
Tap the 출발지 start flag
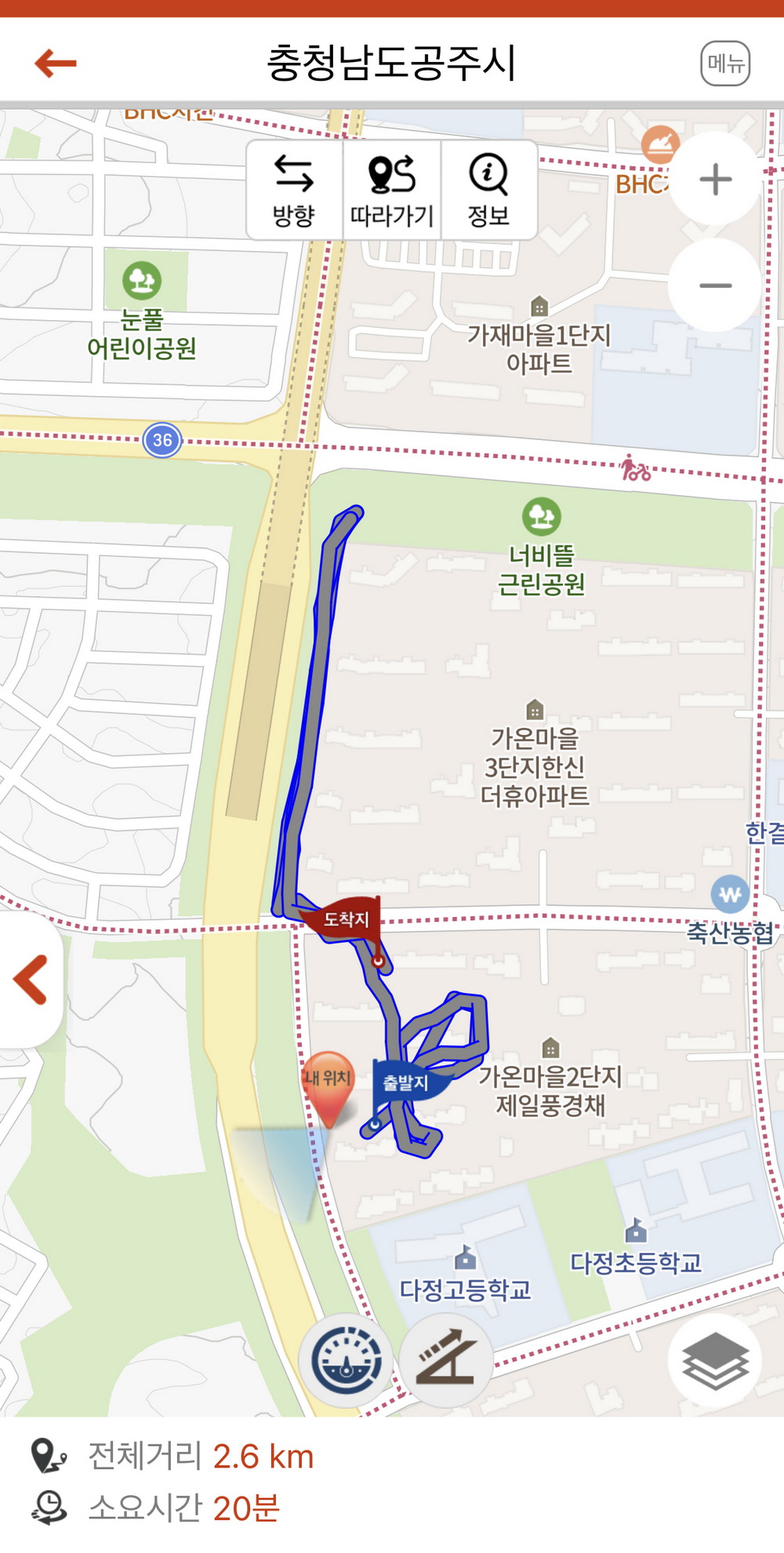pos(405,1082)
